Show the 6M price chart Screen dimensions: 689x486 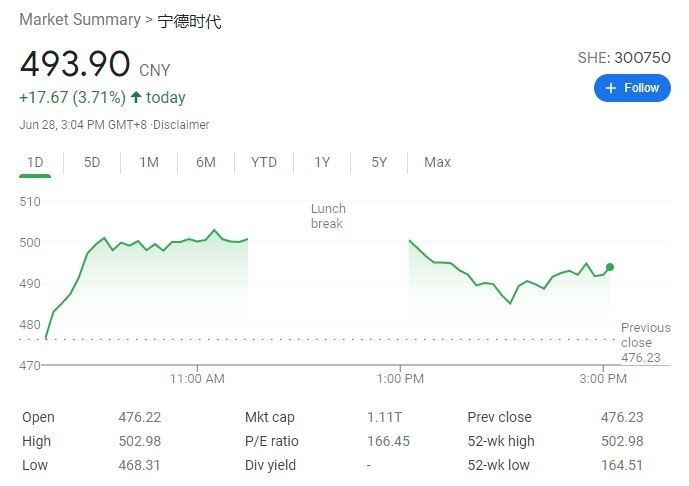coord(206,162)
